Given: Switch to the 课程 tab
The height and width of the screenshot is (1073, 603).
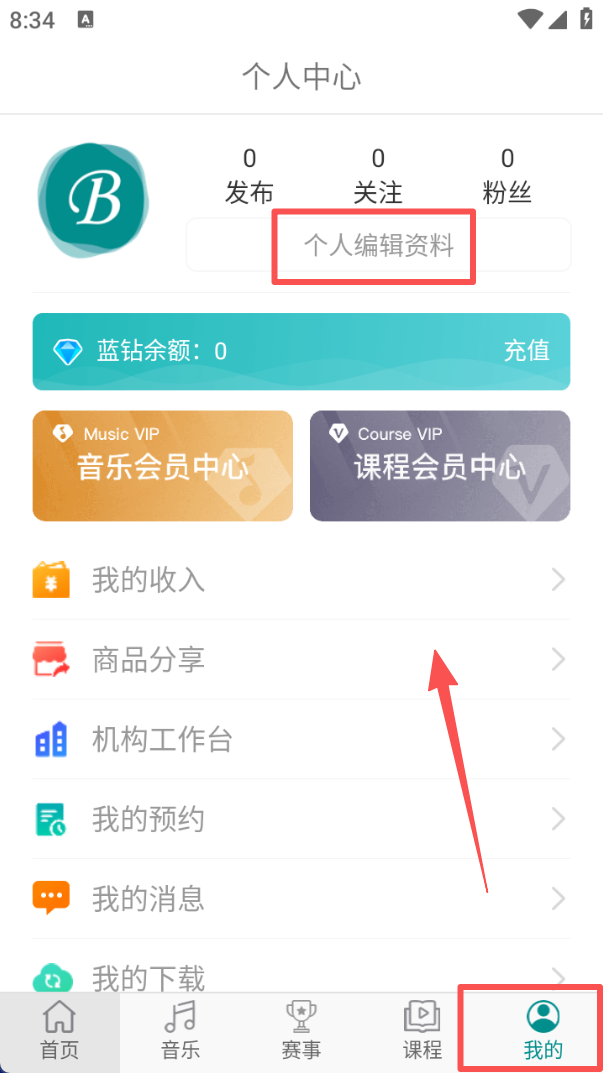Looking at the screenshot, I should point(422,1032).
